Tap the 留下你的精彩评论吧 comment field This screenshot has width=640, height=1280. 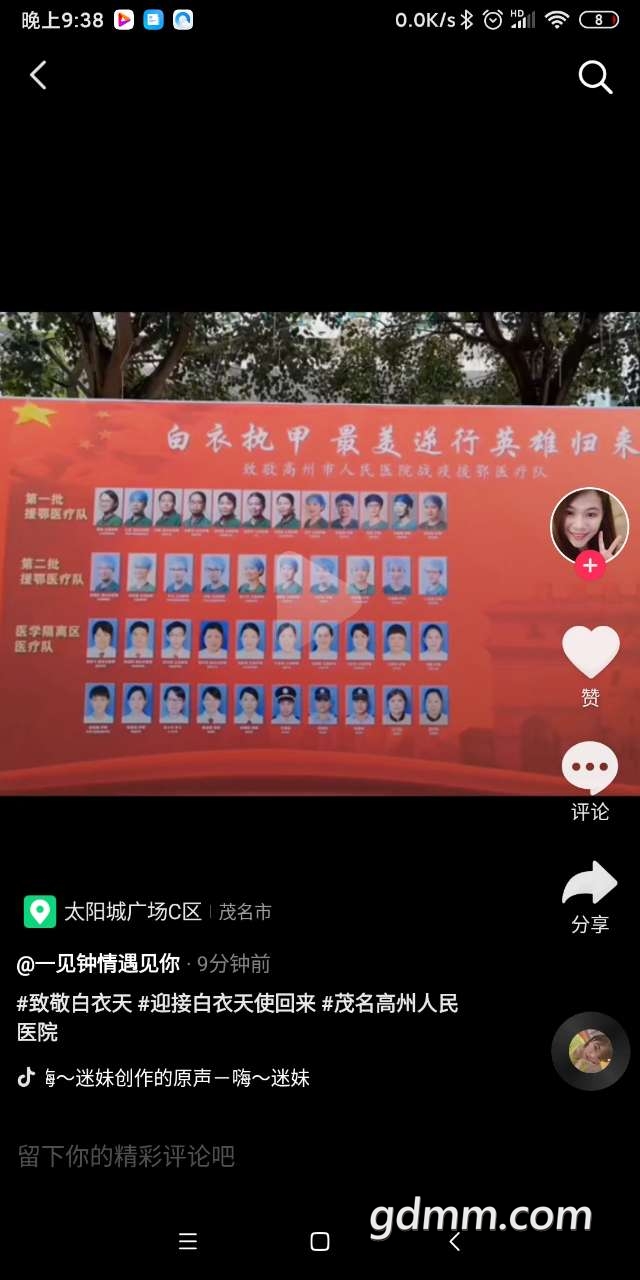127,1157
